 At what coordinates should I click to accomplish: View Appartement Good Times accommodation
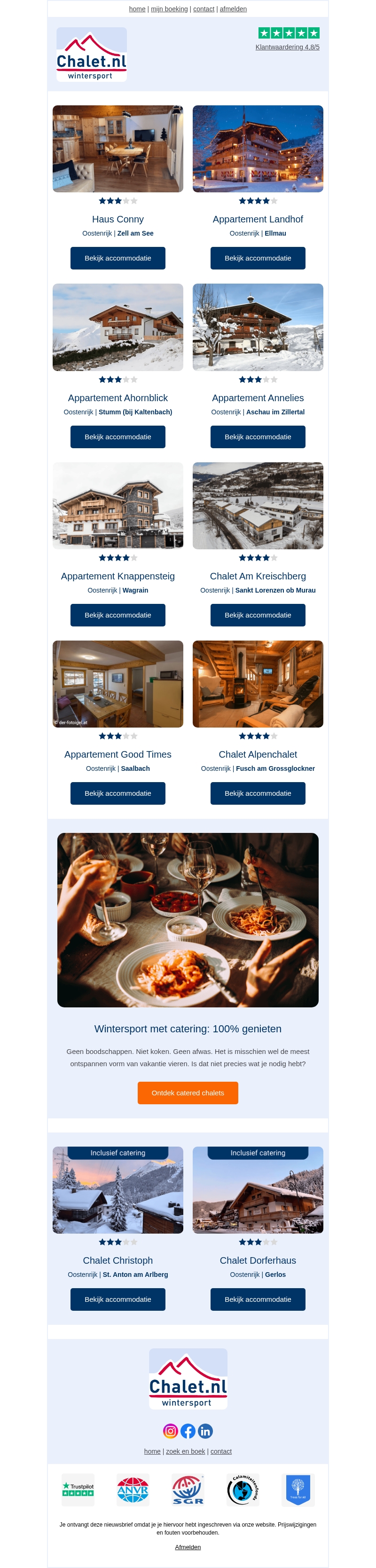point(117,794)
